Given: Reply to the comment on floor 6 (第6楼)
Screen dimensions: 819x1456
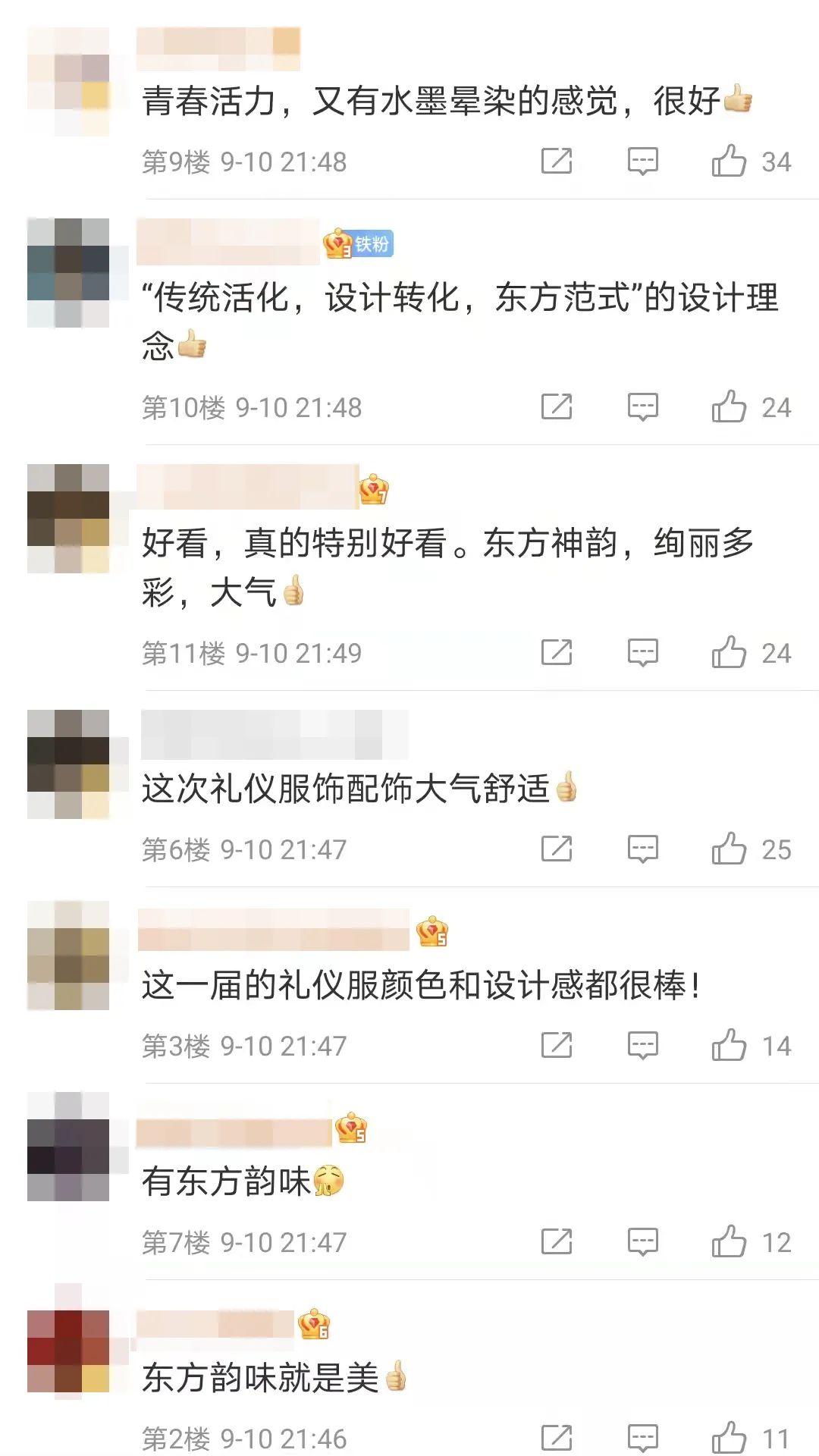Looking at the screenshot, I should coord(642,849).
